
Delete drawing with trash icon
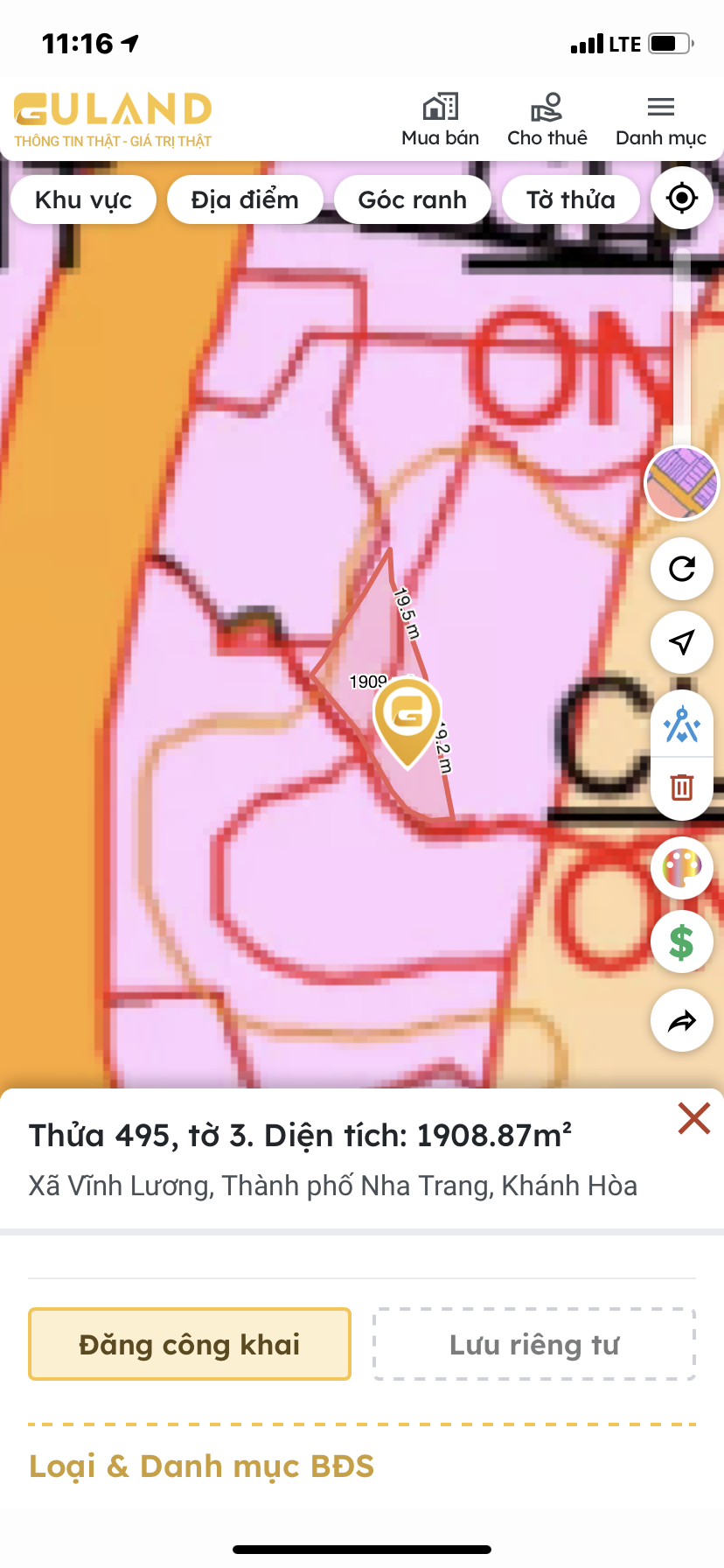(682, 787)
